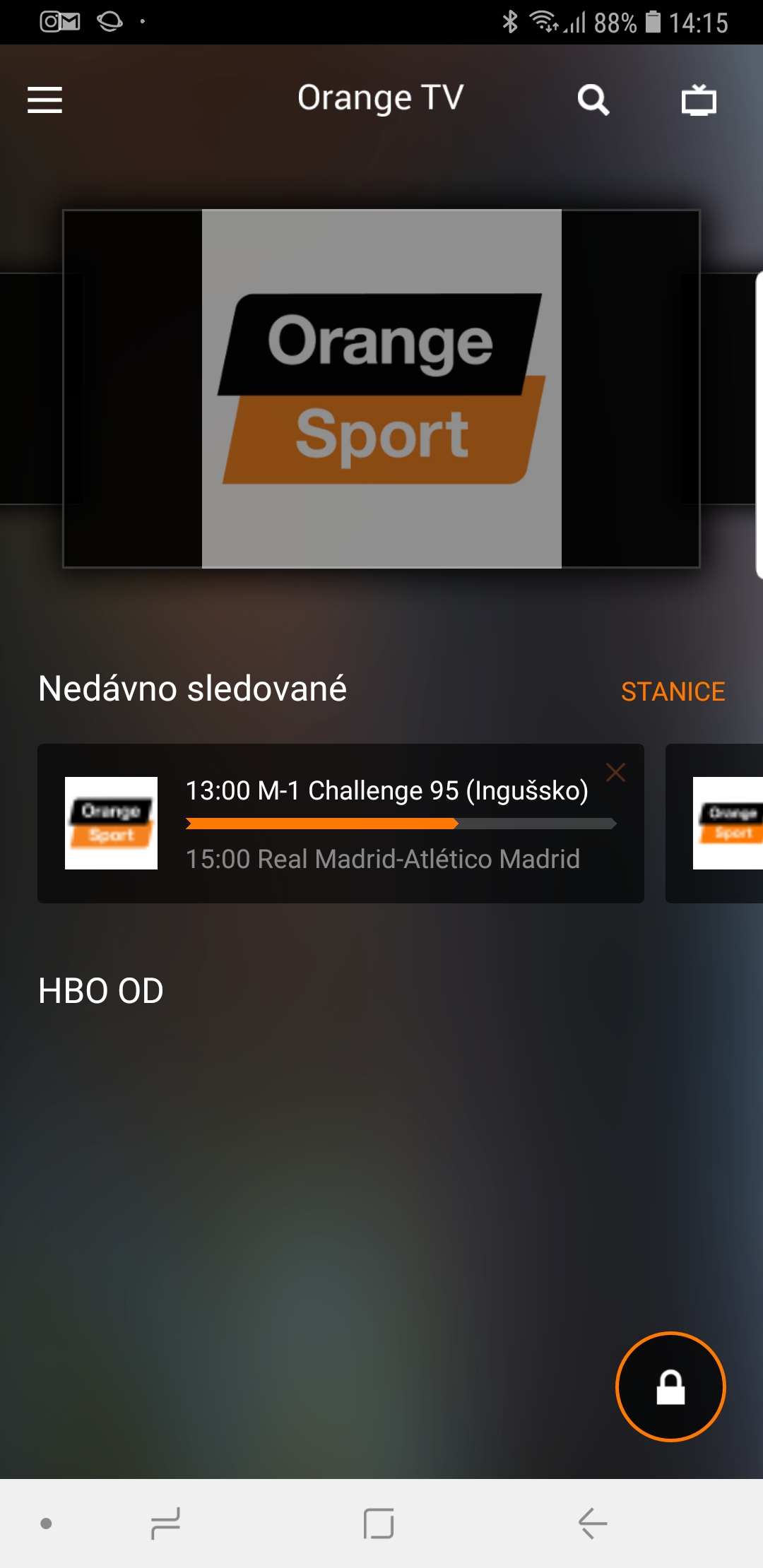Open the STANICE link
Screen dimensions: 763x1568
click(673, 691)
